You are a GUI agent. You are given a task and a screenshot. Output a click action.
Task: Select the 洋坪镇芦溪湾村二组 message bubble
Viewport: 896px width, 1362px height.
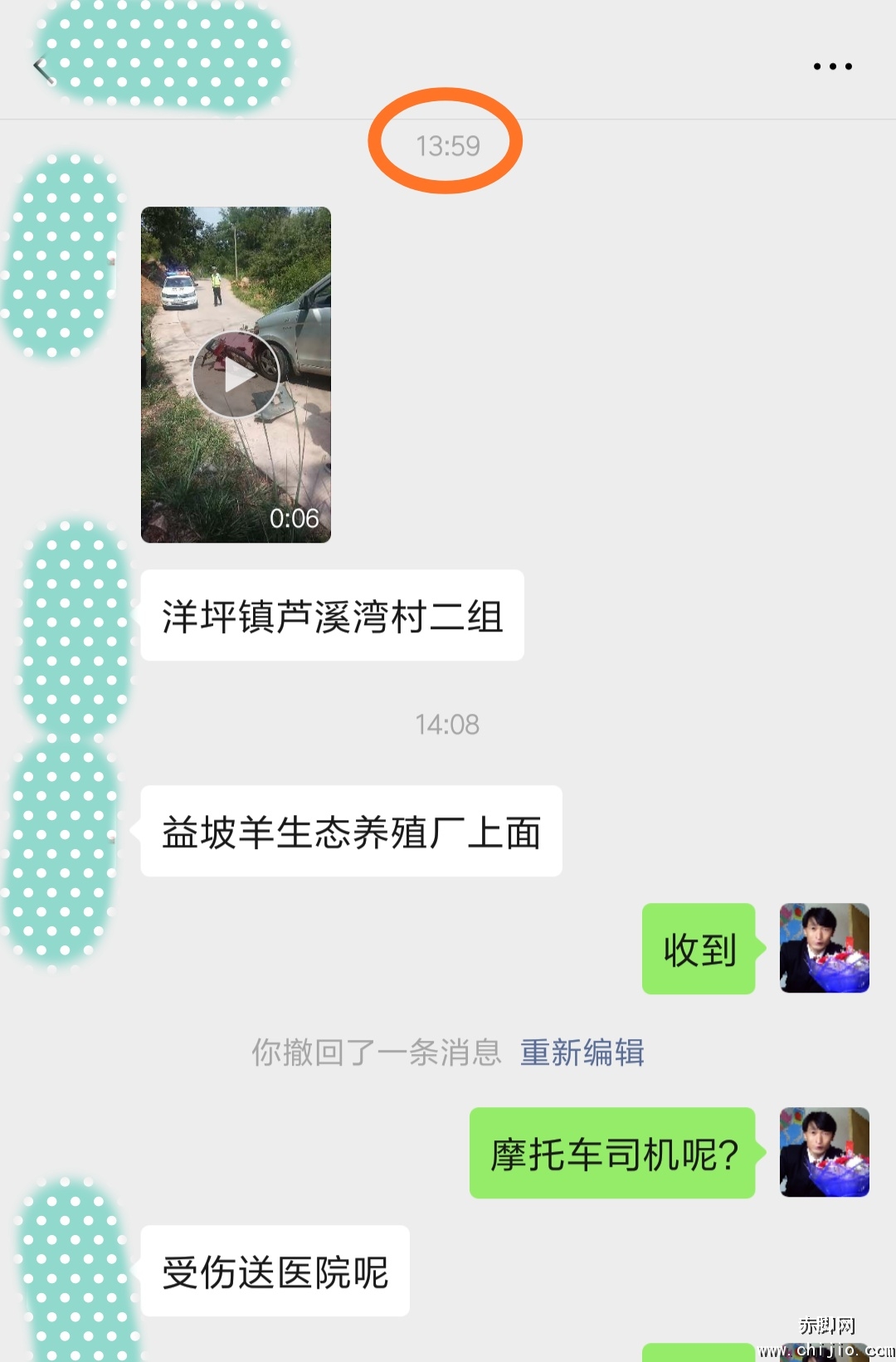coord(331,616)
